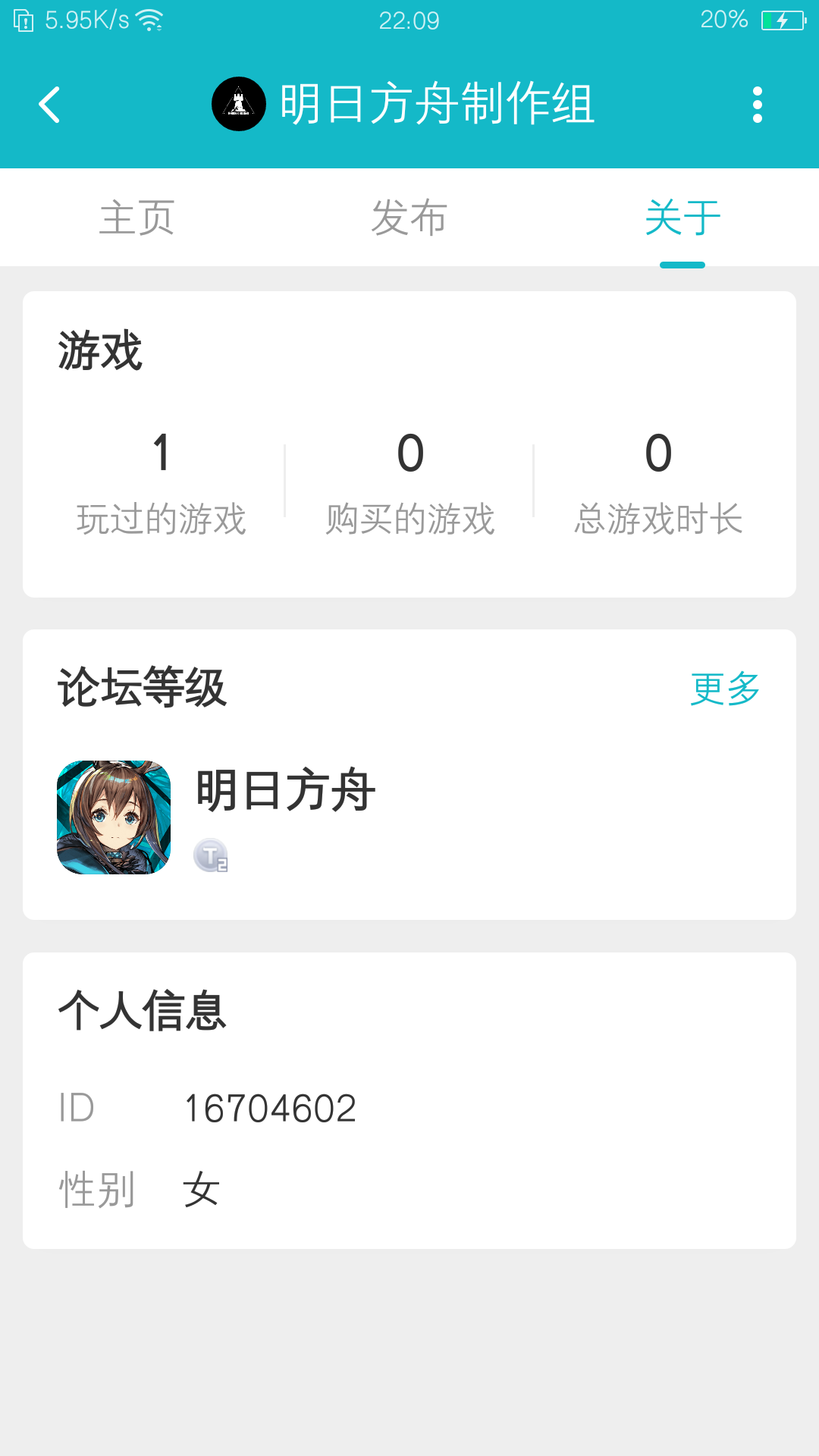Viewport: 819px width, 1456px height.
Task: Open 玩过的游戏 list
Action: (x=161, y=482)
